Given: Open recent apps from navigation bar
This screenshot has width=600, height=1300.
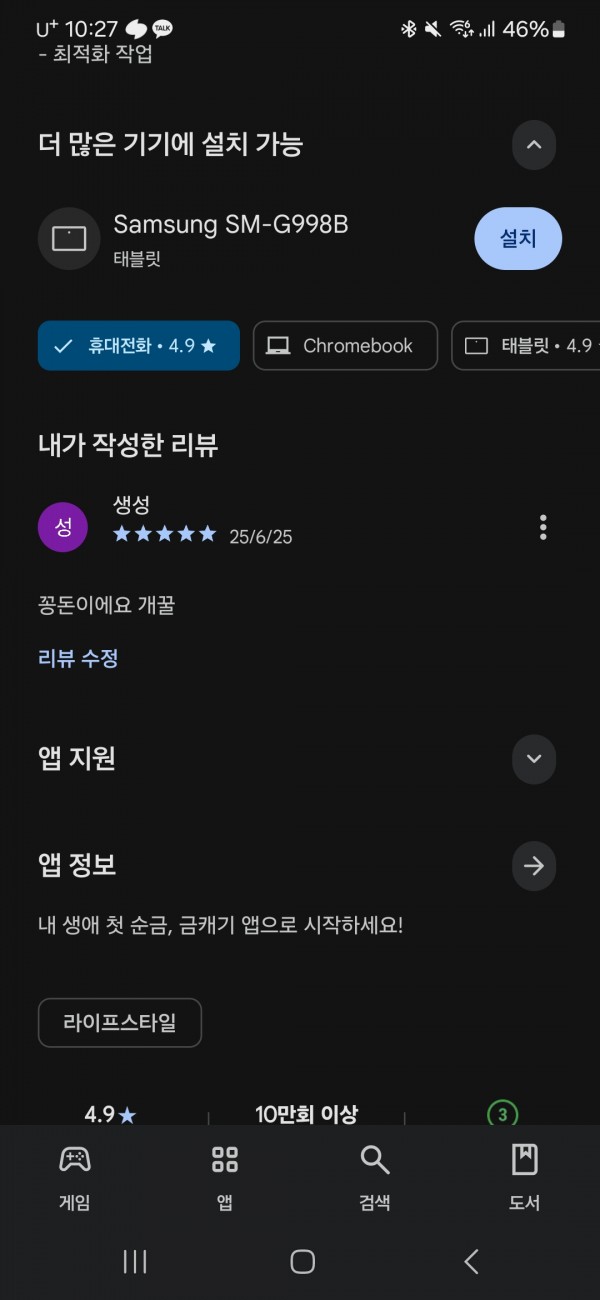Looking at the screenshot, I should 134,1262.
